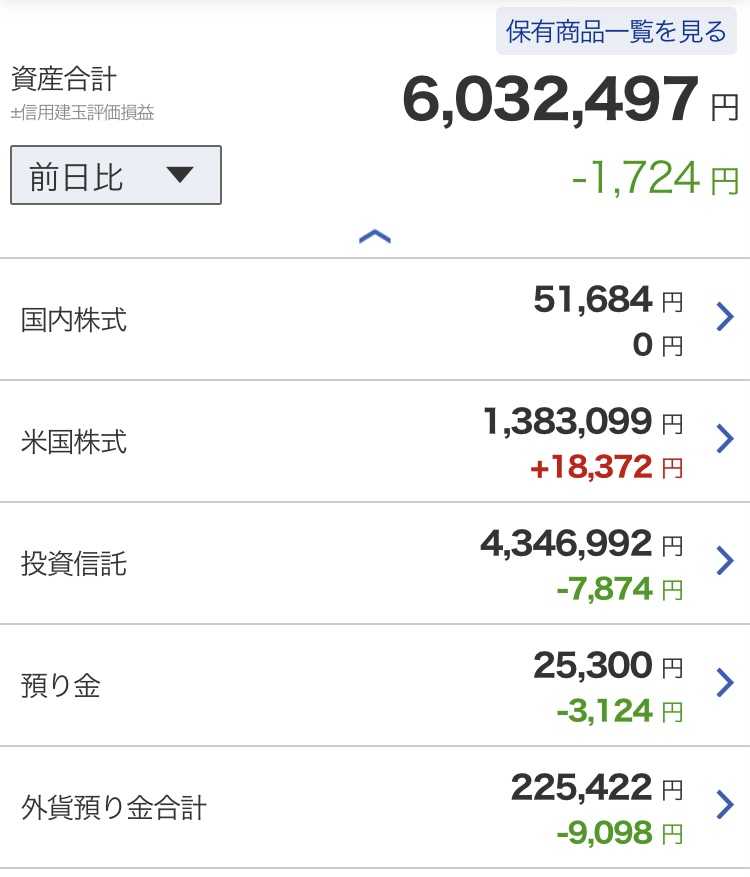Collapse the asset breakdown with the up chevron
750x877 pixels.
click(375, 237)
